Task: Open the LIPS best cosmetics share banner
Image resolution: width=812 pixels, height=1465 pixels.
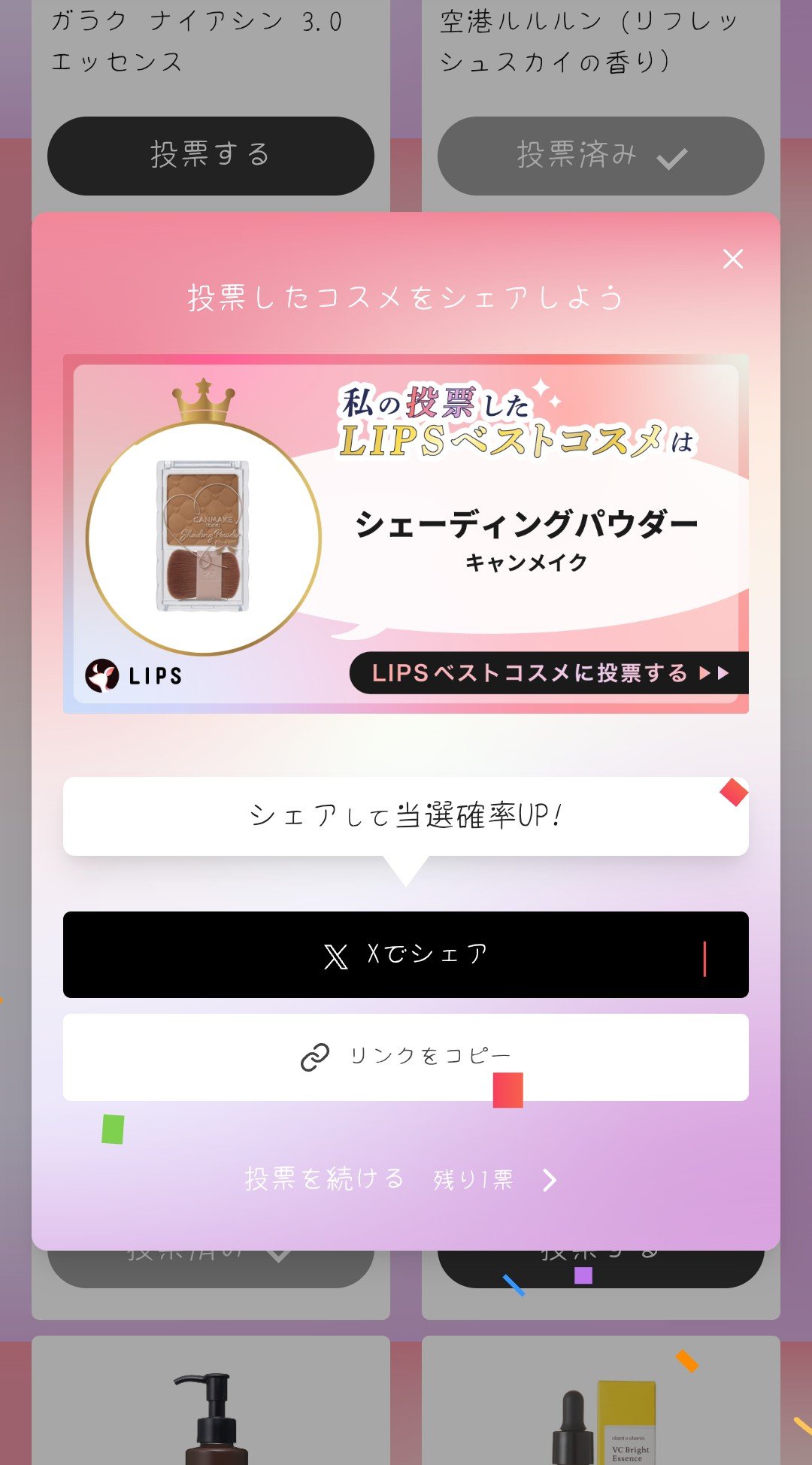Action: pyautogui.click(x=405, y=533)
